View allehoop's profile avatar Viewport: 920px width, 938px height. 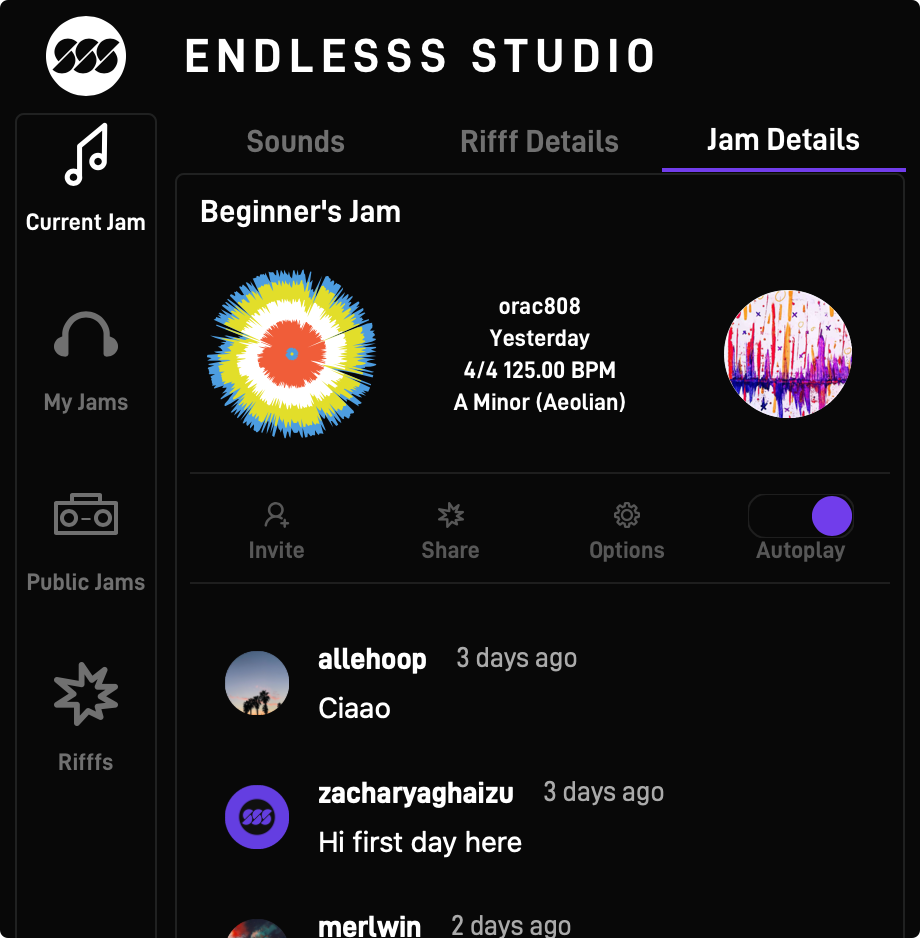click(257, 683)
